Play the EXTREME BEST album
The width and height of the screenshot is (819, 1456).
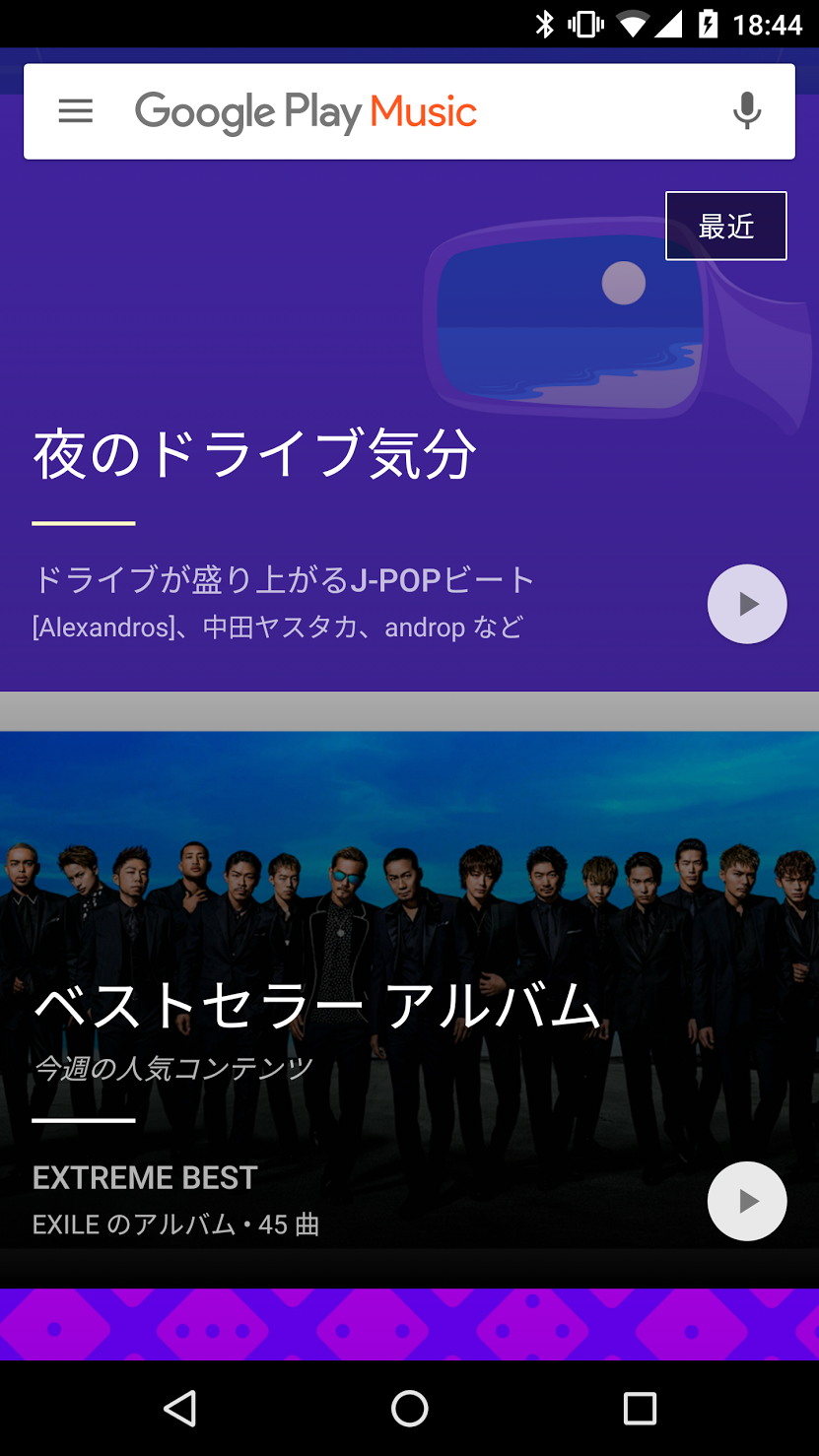coord(747,1201)
